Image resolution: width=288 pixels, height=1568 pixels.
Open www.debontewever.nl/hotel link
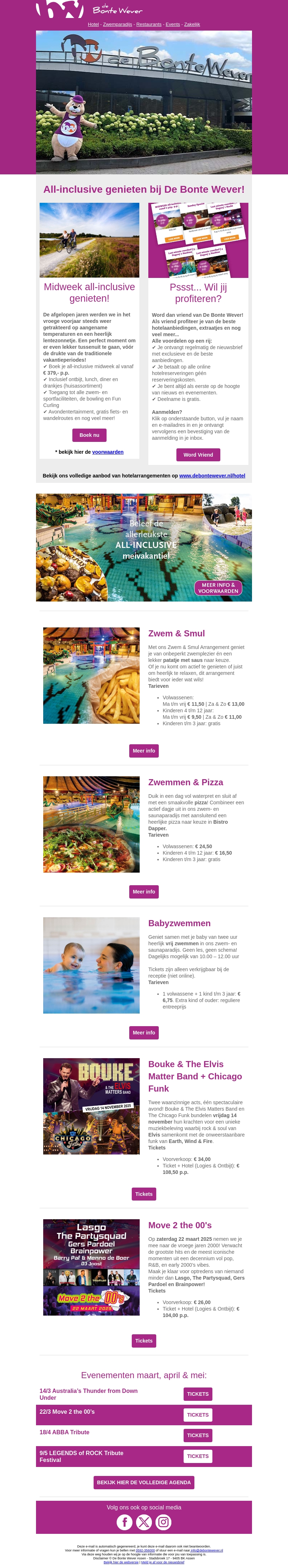pyautogui.click(x=212, y=475)
